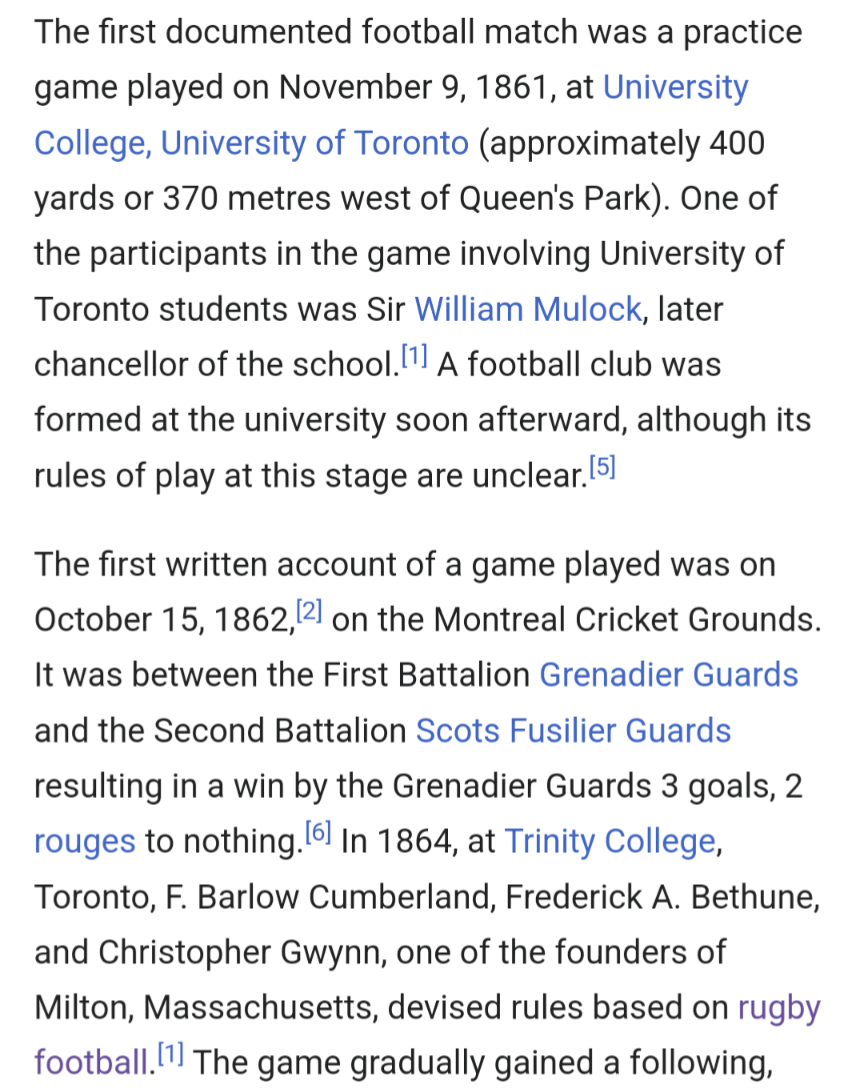Screen dimensions: 864x1090
Task: Tap citation [1] after 'chancellor of the school'
Action: pyautogui.click(x=414, y=355)
